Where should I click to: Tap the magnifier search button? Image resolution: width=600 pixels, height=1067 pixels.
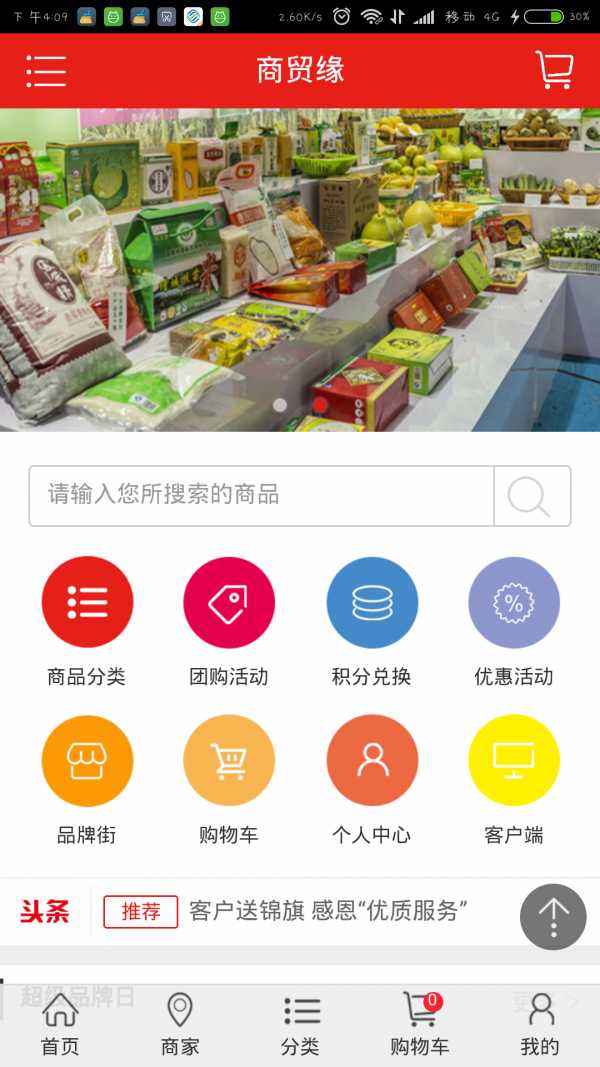coord(531,495)
